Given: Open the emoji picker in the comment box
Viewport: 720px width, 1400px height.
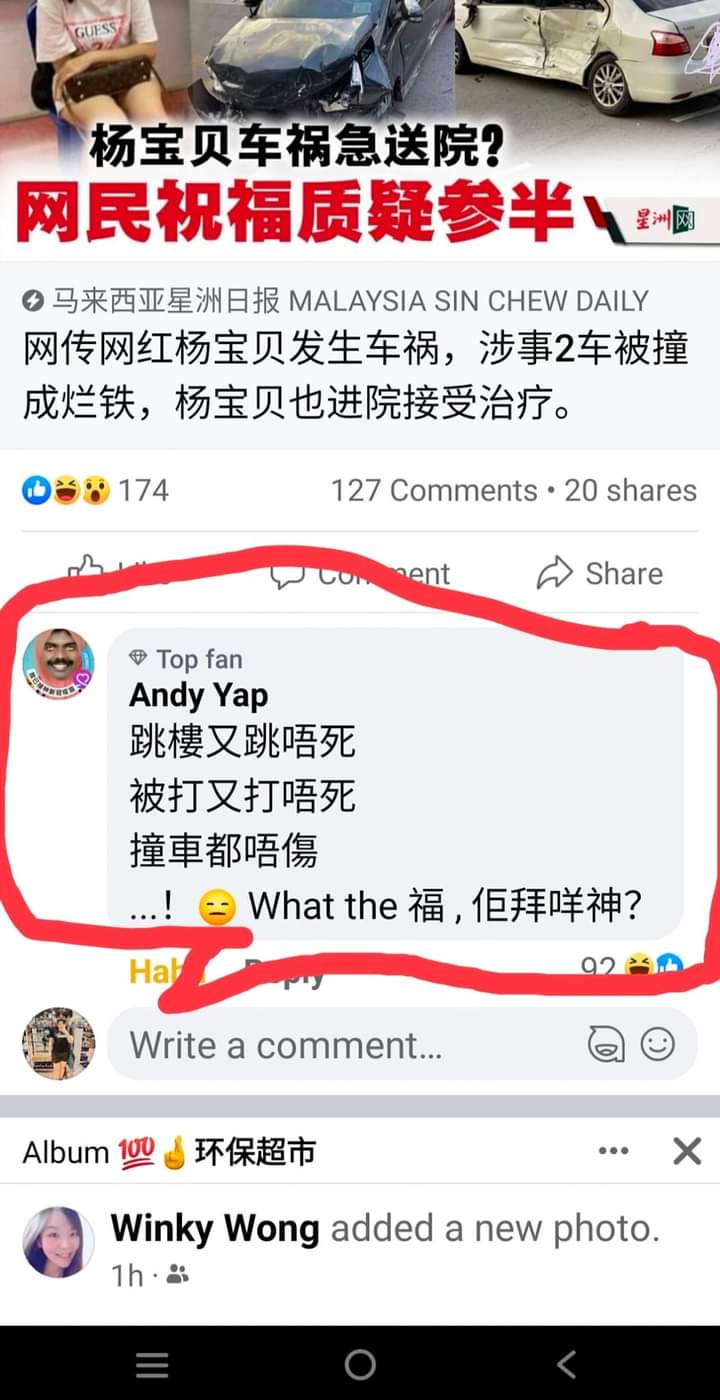Looking at the screenshot, I should coord(658,1045).
